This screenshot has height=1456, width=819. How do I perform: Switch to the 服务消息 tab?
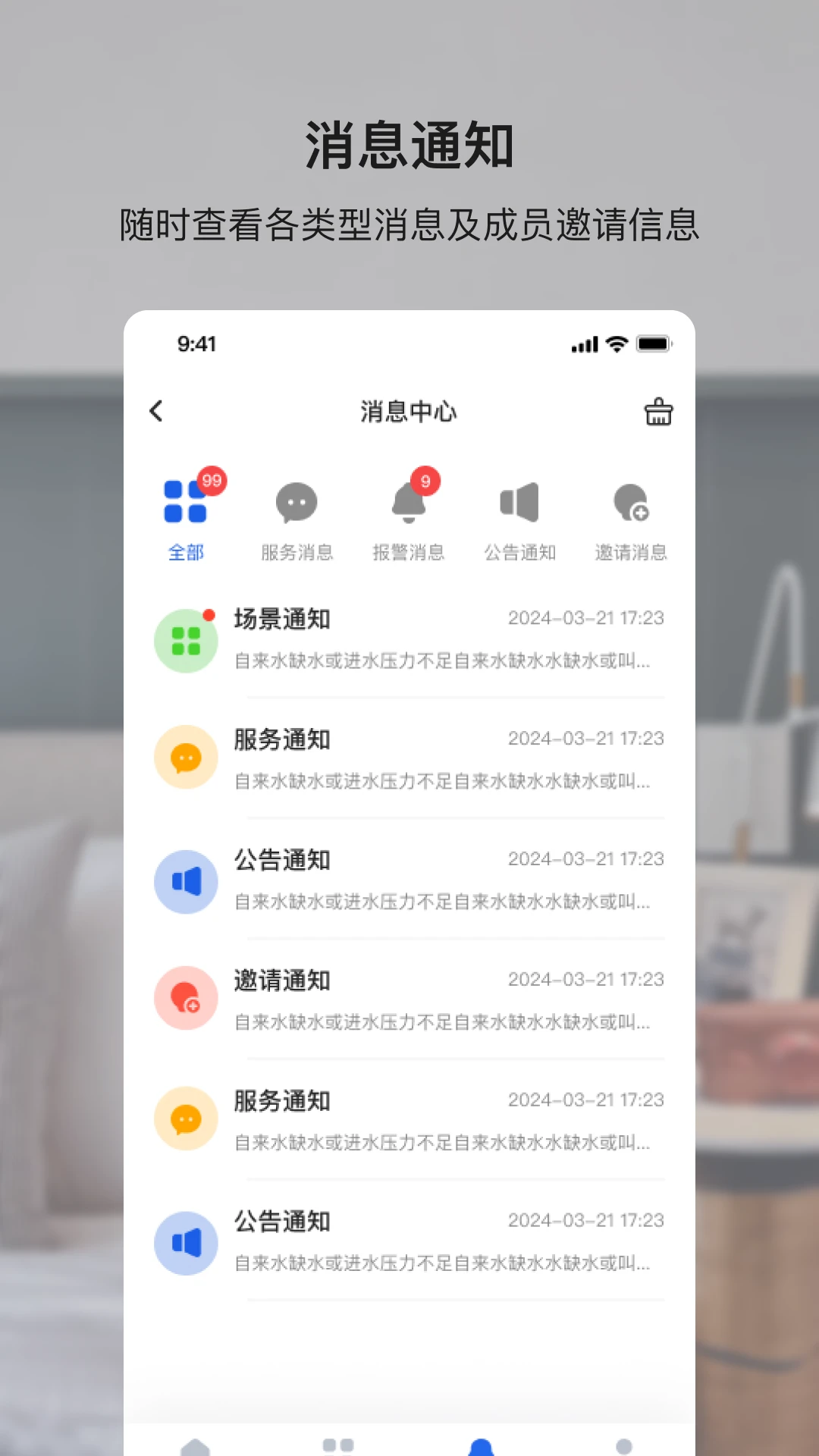click(297, 553)
